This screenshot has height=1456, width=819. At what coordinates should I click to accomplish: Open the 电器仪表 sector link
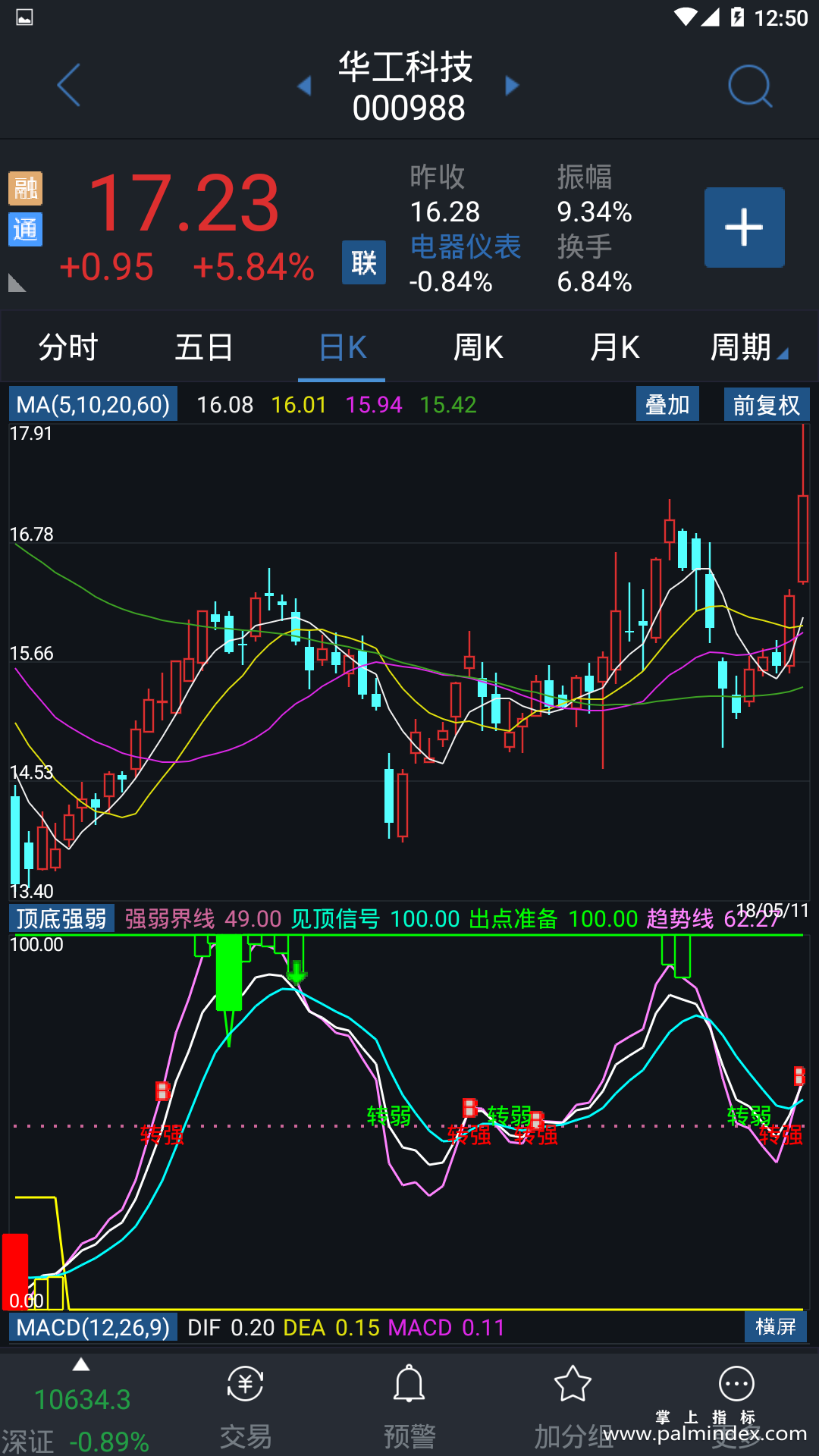click(x=466, y=246)
